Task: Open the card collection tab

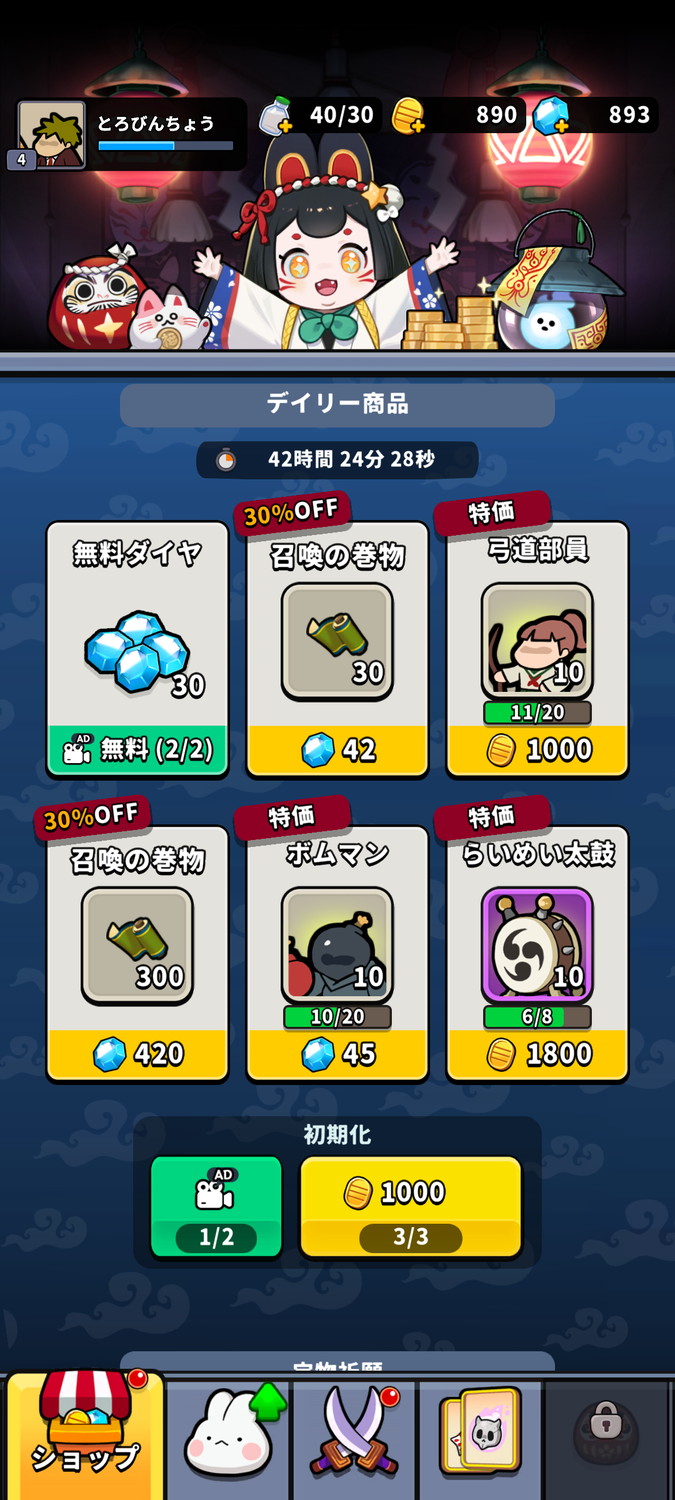Action: pos(480,1438)
